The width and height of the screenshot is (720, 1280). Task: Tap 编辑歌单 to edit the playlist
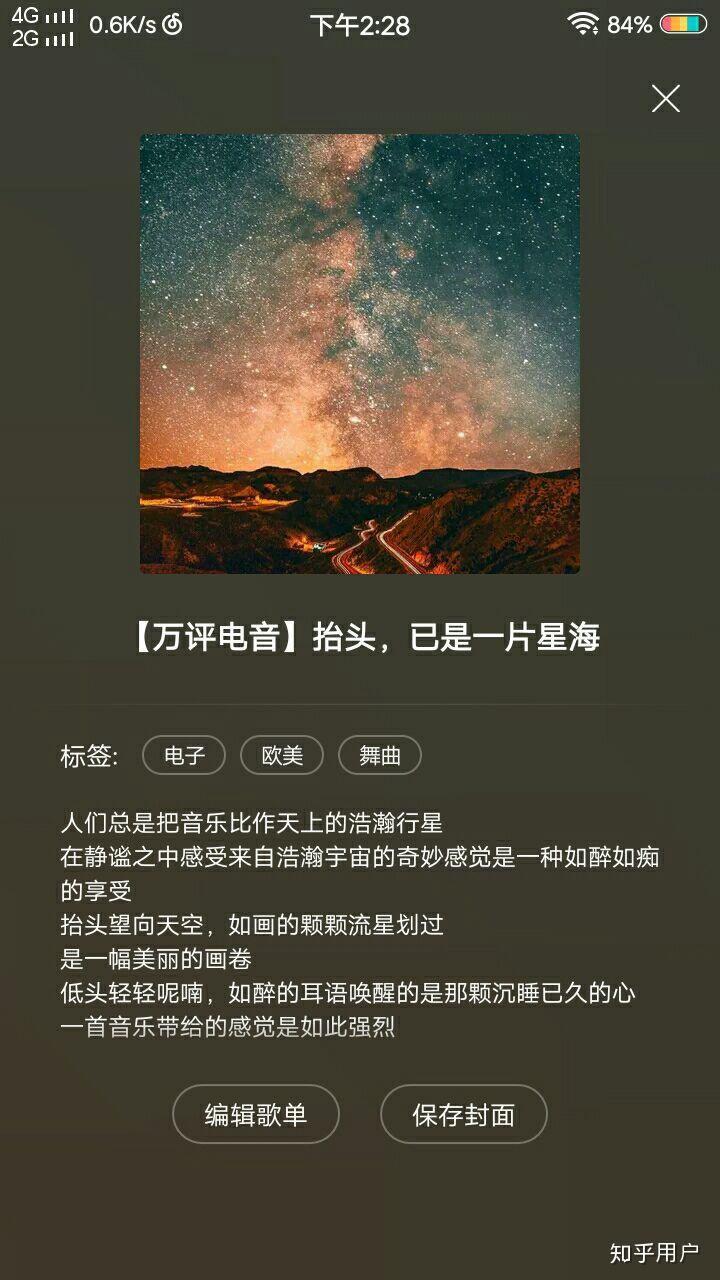256,1114
